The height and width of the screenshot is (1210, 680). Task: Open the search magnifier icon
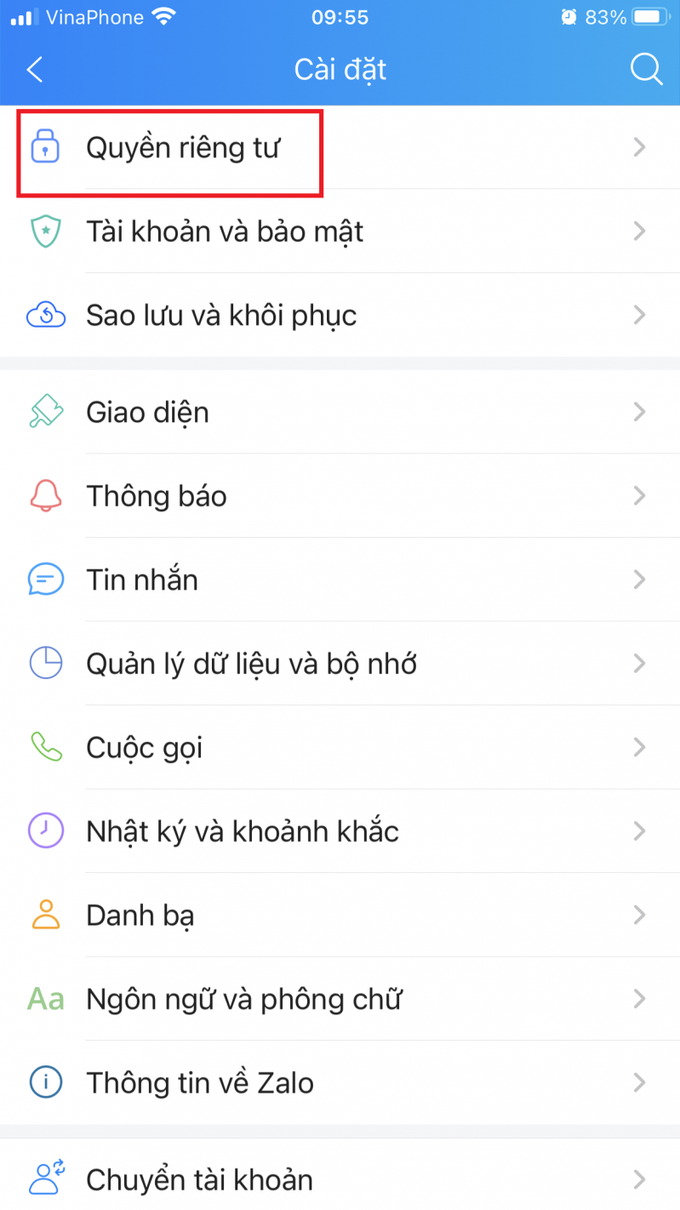(x=646, y=70)
